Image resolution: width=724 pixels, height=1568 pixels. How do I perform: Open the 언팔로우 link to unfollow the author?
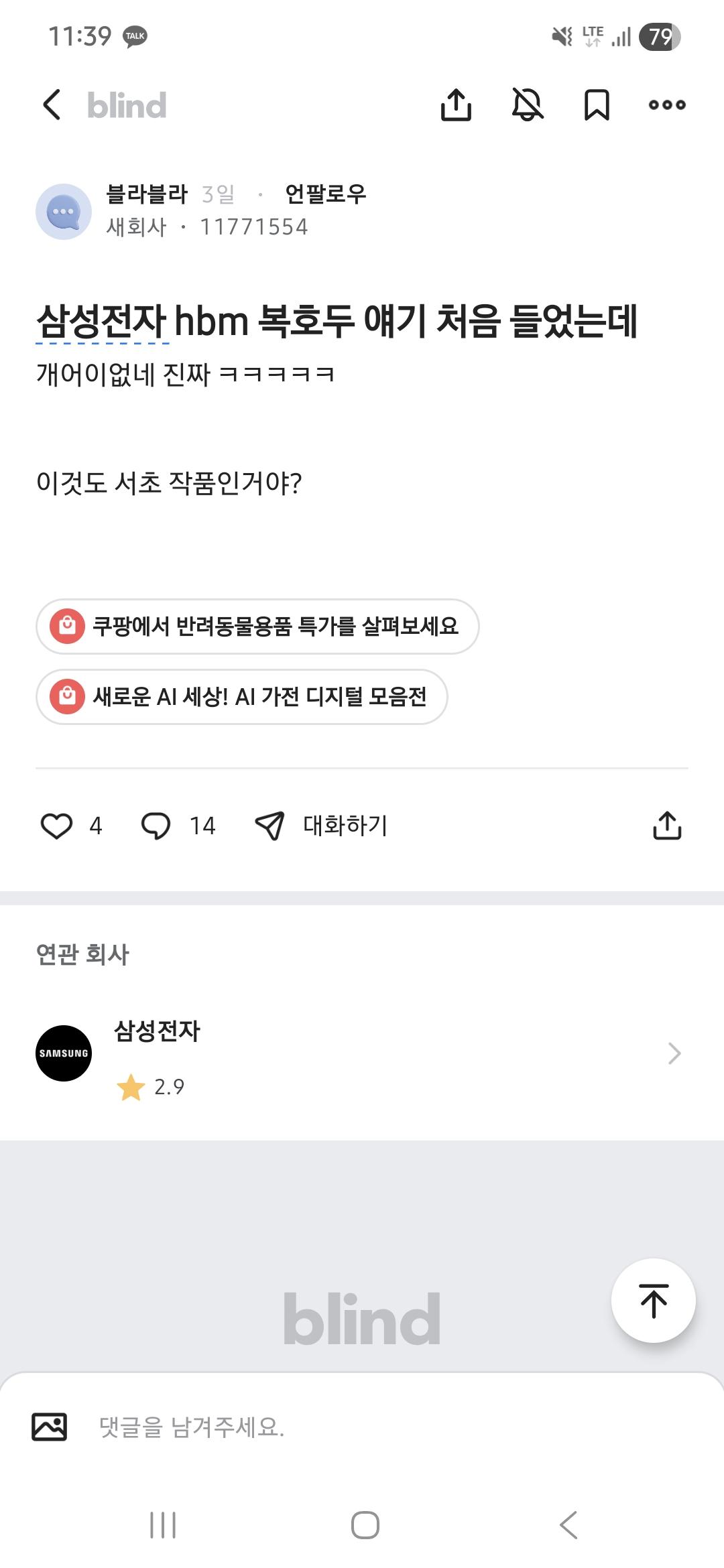[x=326, y=194]
